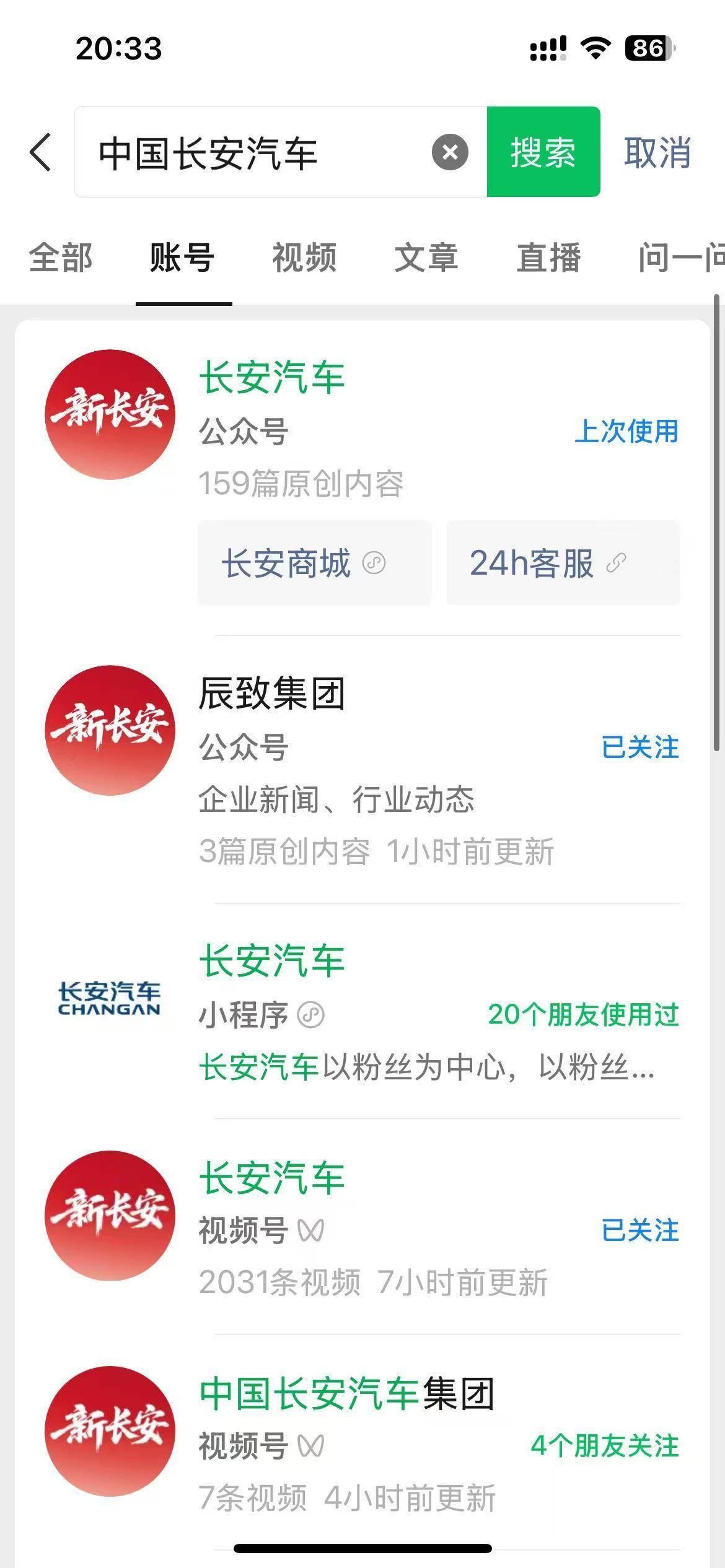Tap the 长安汽车 CHANGAN mini program logo
725x1568 pixels.
click(x=110, y=997)
